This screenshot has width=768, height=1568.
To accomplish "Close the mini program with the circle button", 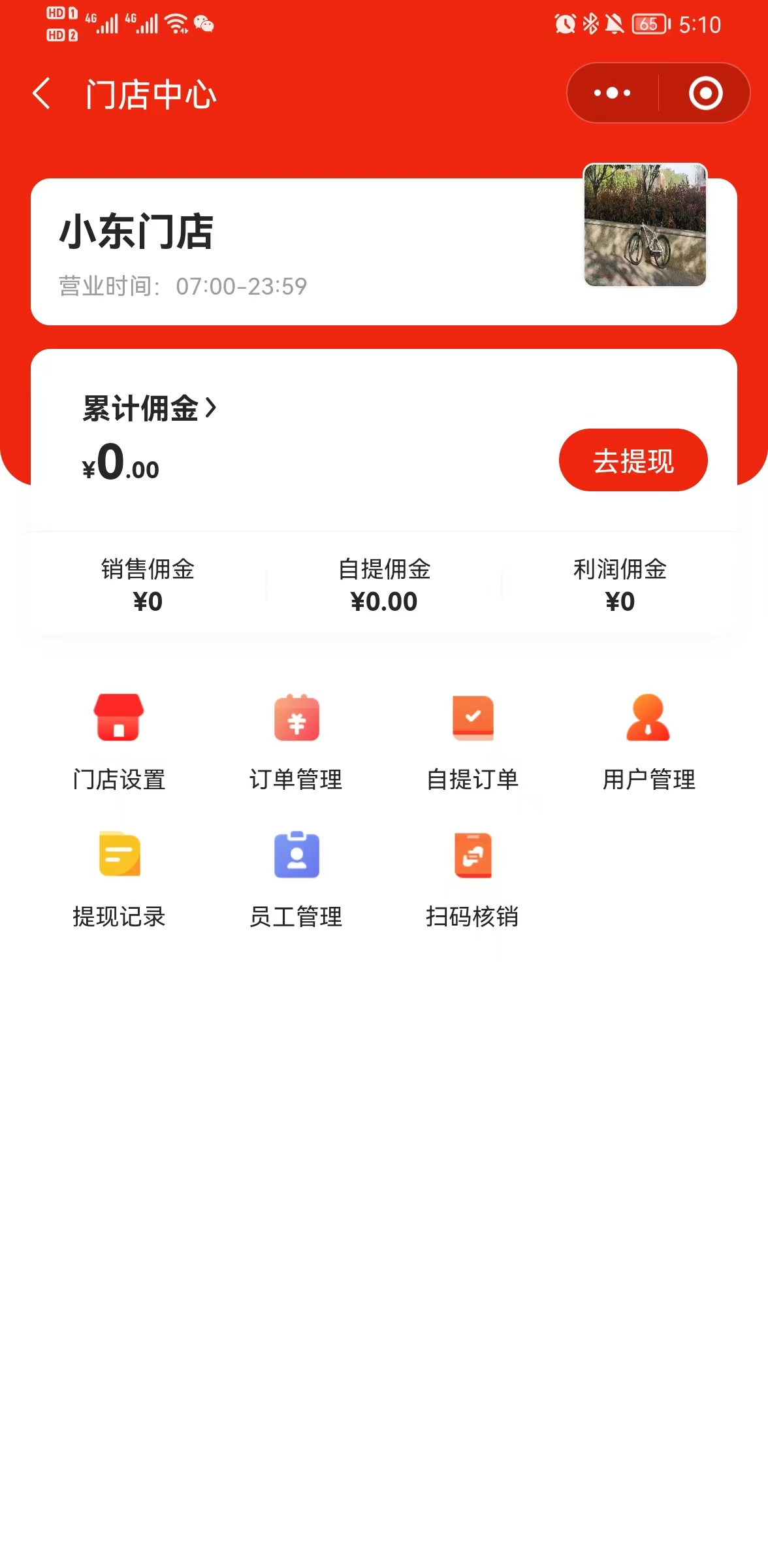I will tap(705, 93).
